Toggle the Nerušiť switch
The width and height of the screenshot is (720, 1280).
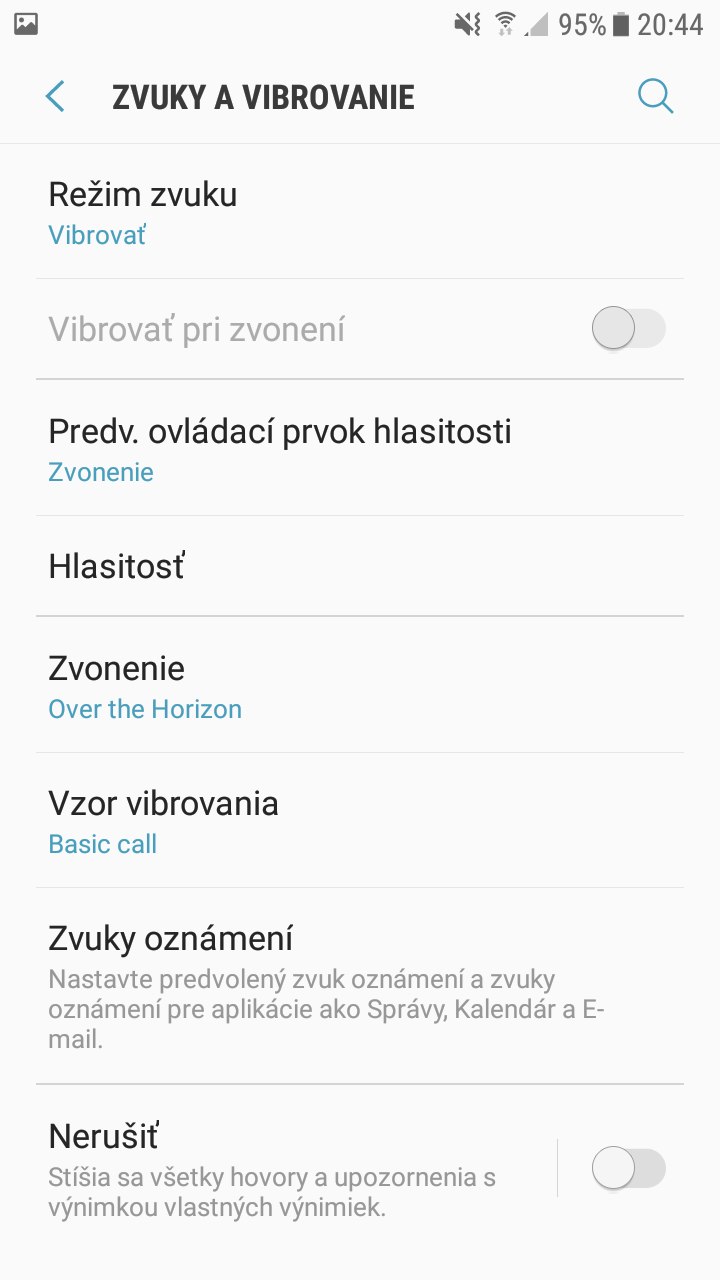[x=629, y=1168]
